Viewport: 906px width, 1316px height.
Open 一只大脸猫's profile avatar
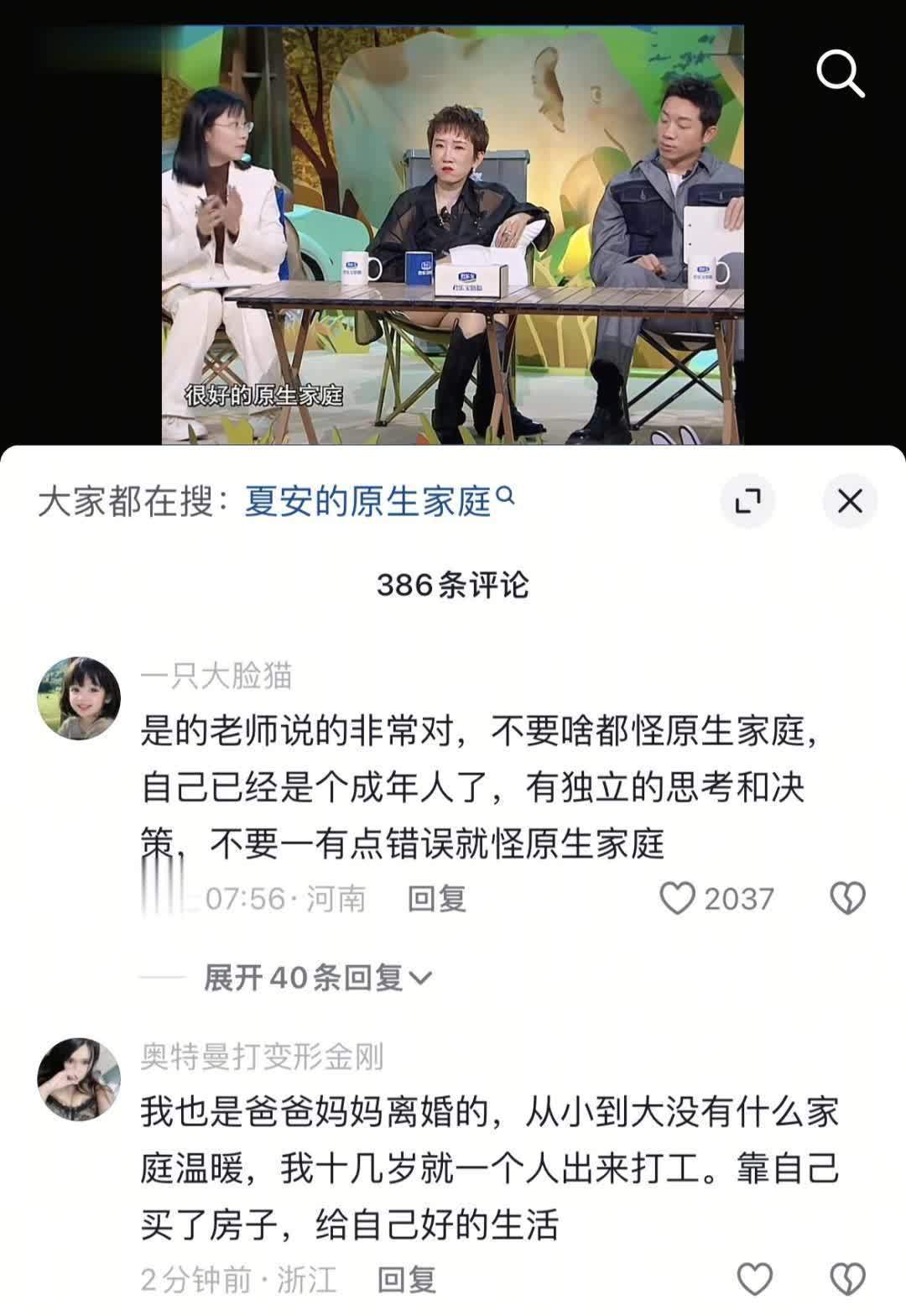pyautogui.click(x=80, y=698)
